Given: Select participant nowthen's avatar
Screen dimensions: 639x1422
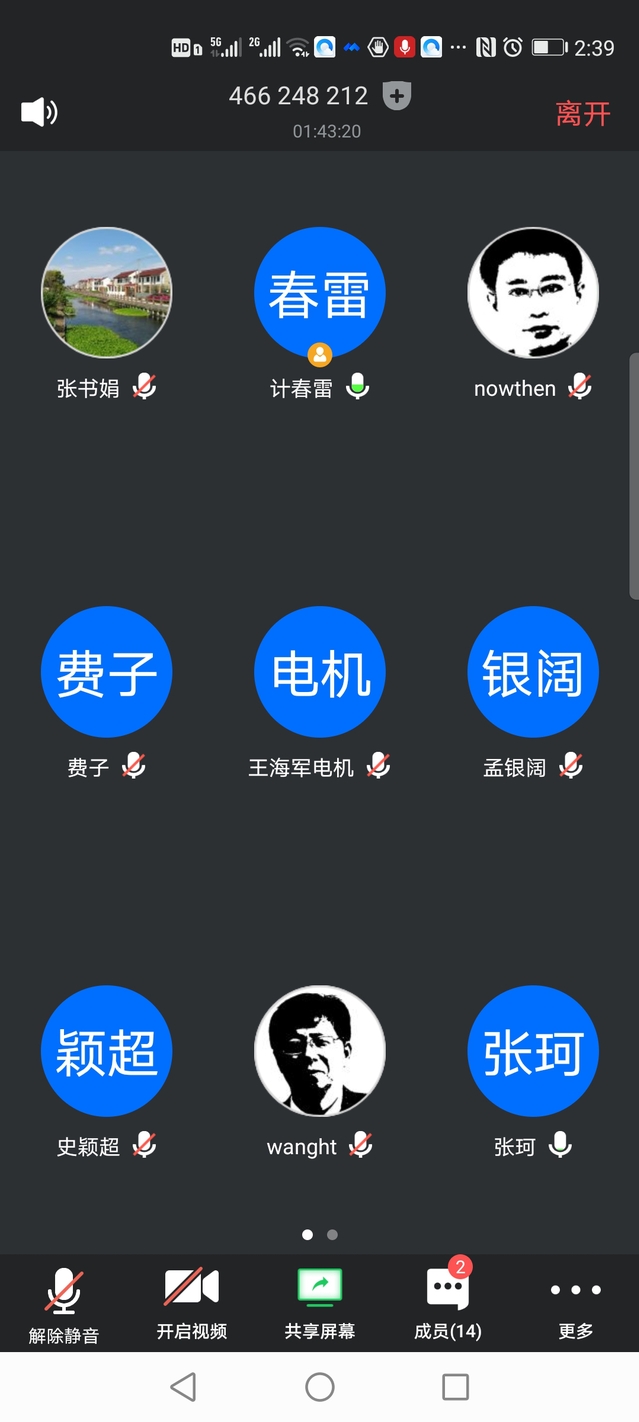Looking at the screenshot, I should [533, 293].
